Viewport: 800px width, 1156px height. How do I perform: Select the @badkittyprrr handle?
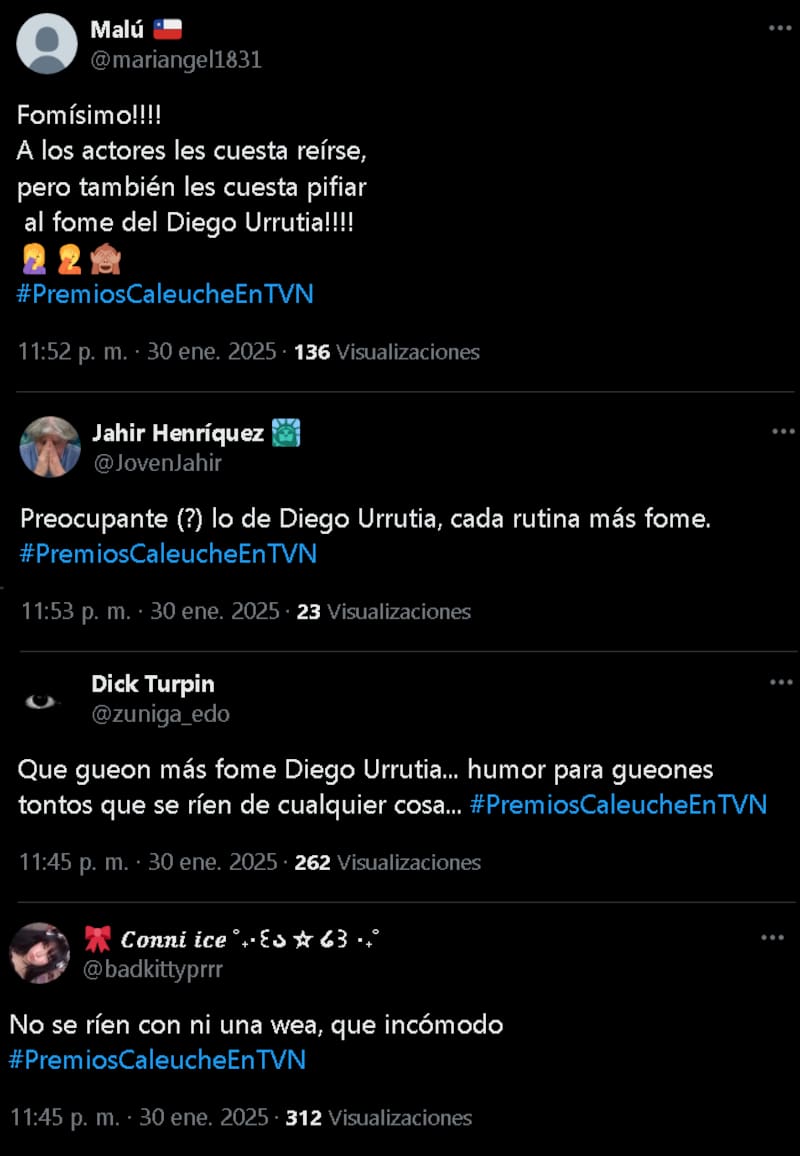pos(152,969)
